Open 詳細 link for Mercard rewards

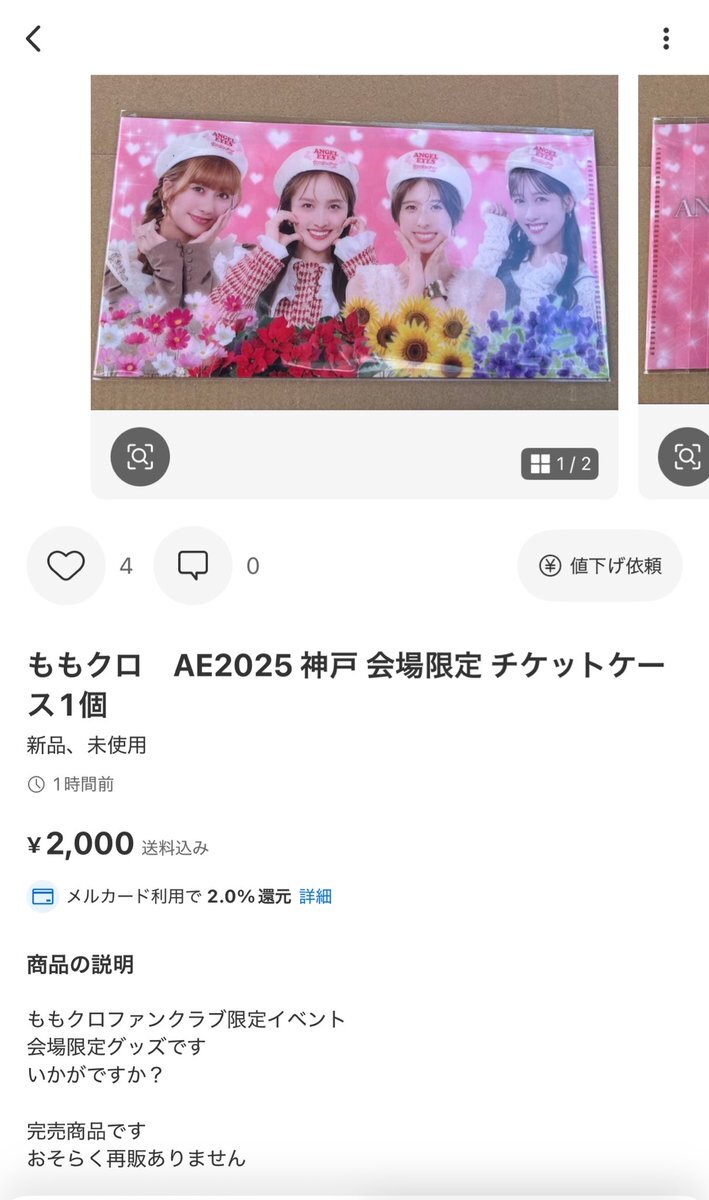(x=315, y=896)
